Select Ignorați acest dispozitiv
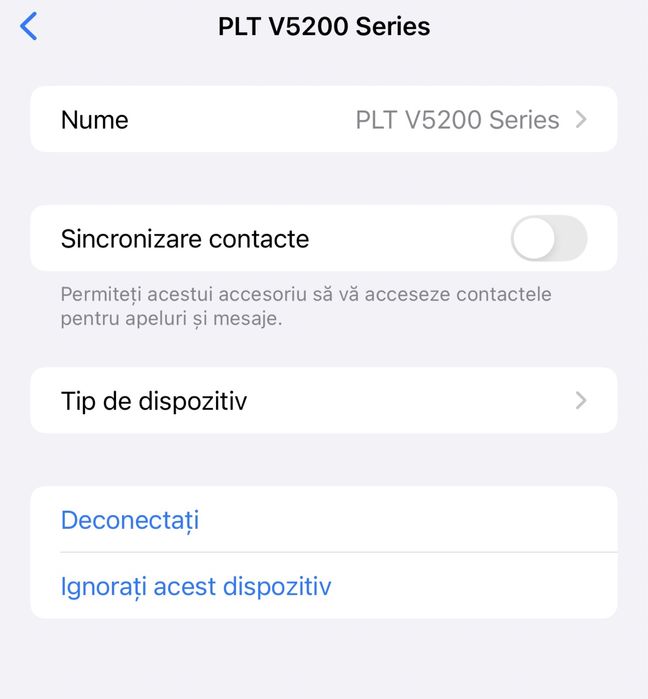Screen dimensions: 648x699 pyautogui.click(x=196, y=586)
